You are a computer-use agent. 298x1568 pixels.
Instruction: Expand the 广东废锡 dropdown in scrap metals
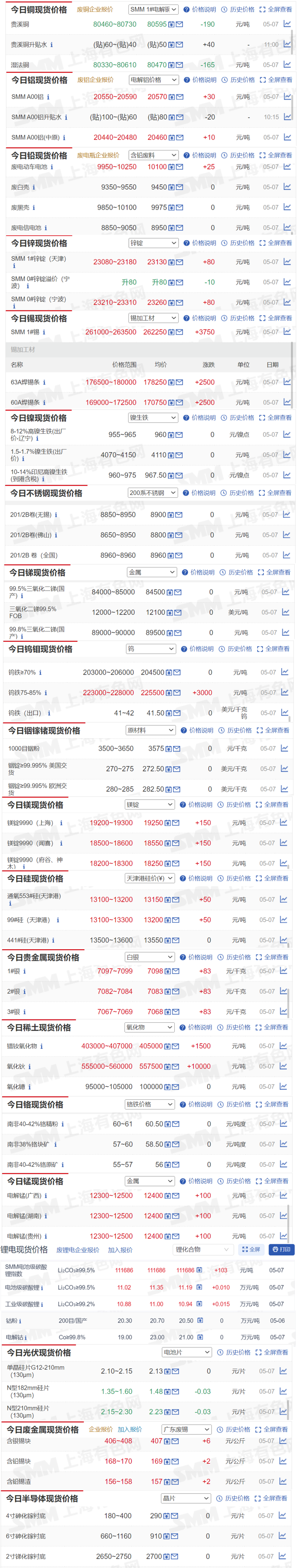[187, 1429]
